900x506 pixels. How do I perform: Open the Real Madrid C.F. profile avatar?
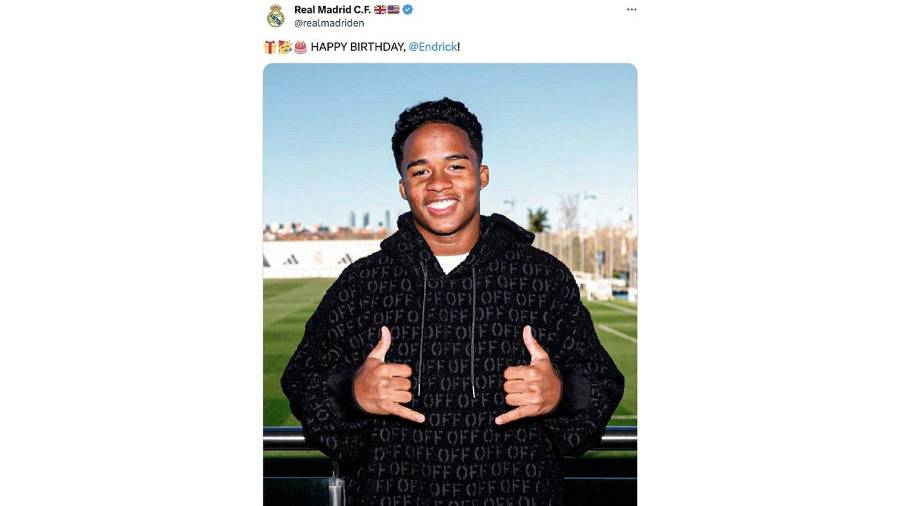point(275,15)
